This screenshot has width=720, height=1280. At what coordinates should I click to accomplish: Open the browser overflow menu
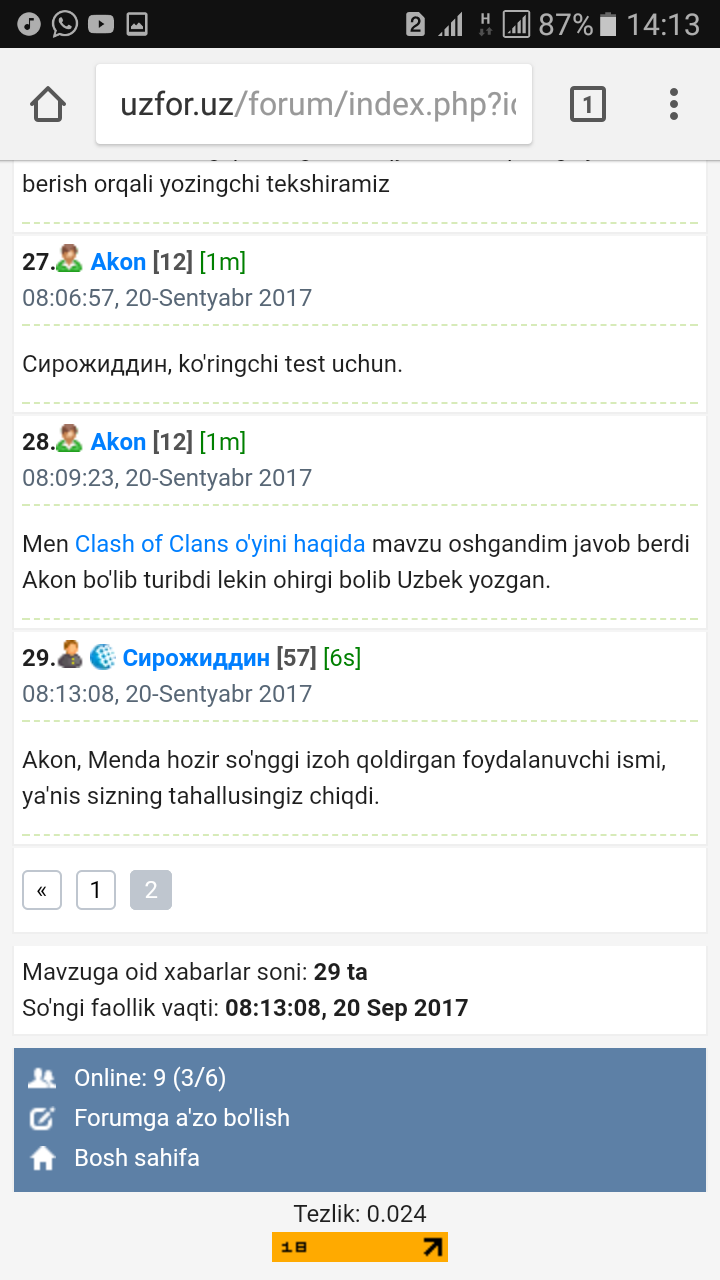coord(673,104)
